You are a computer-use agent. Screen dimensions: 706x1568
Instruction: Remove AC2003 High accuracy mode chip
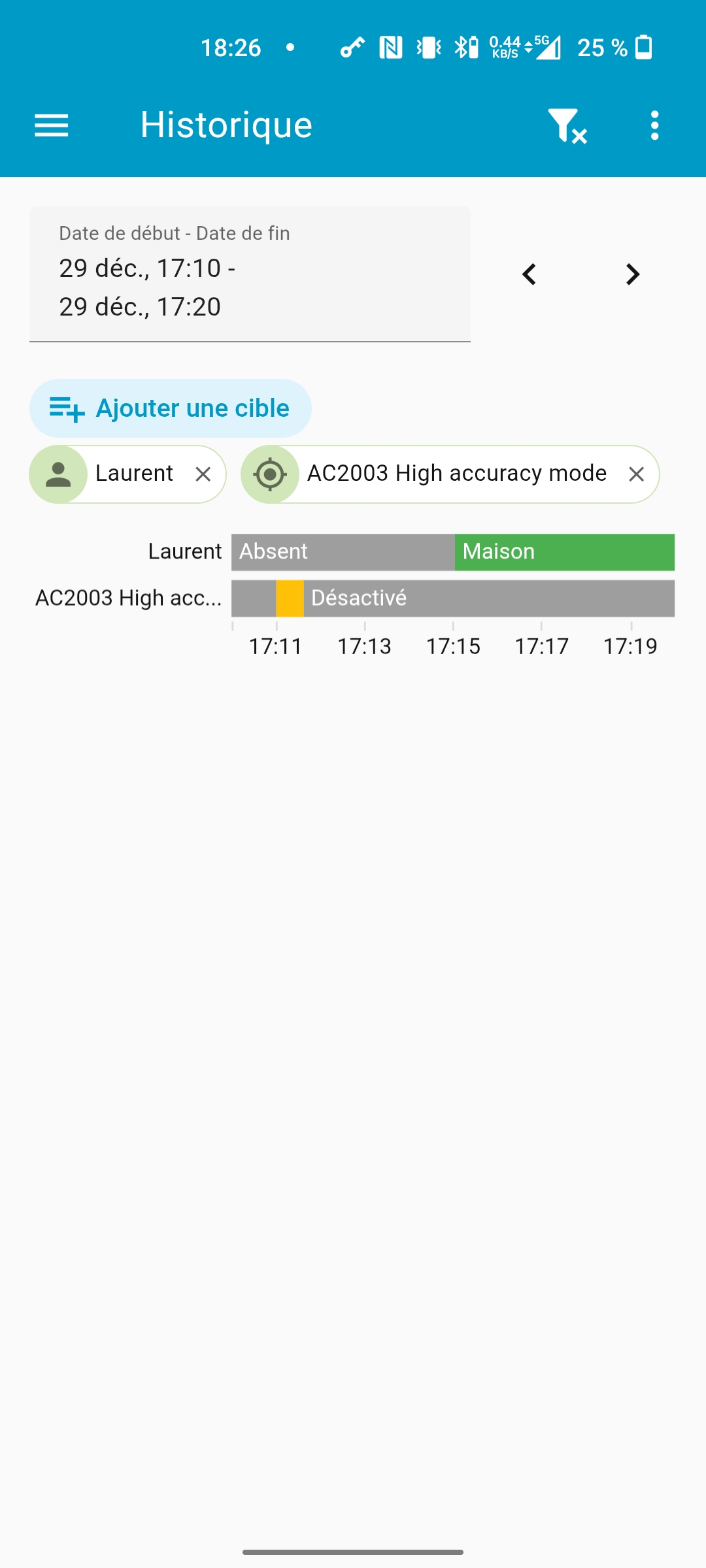tap(636, 474)
